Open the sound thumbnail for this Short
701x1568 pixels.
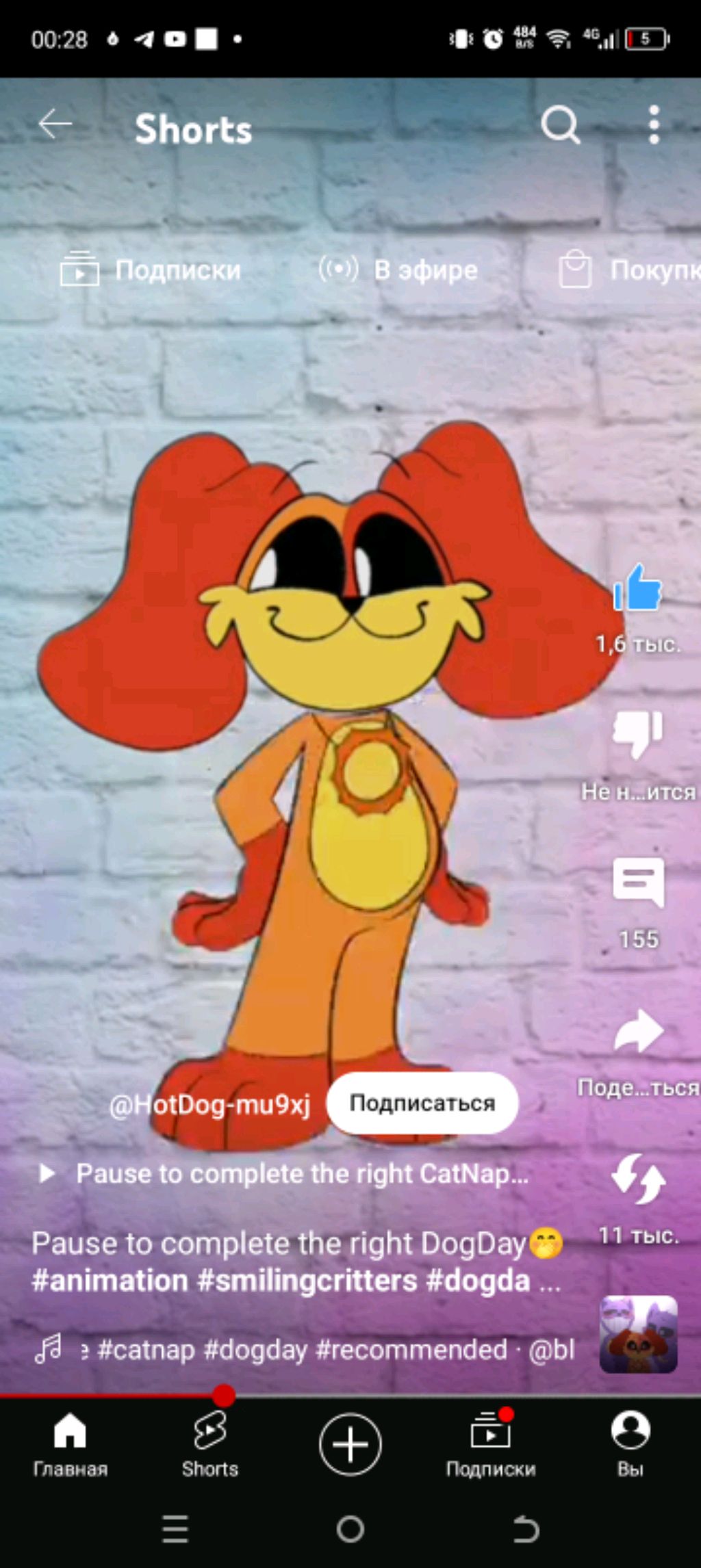tap(638, 1334)
